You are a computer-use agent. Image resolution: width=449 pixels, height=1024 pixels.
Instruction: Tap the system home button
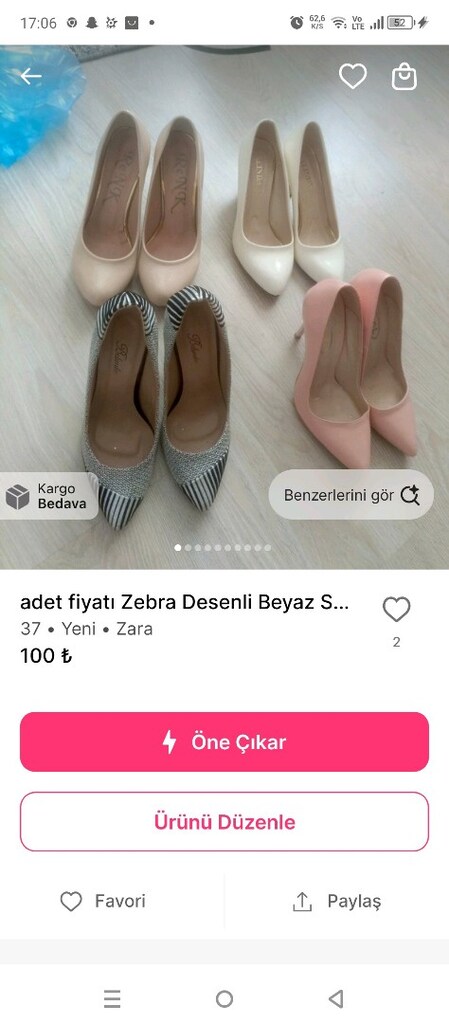point(224,999)
